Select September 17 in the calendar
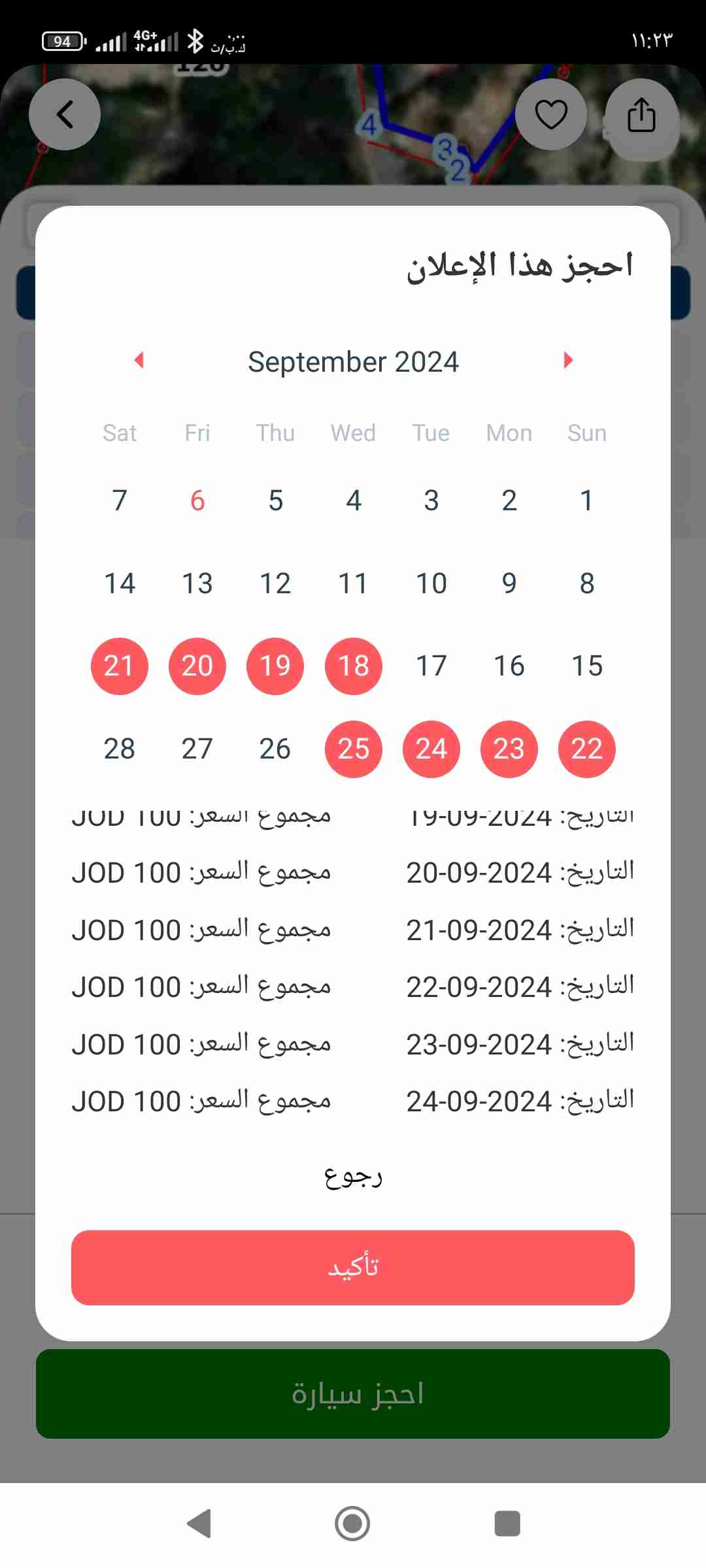706x1568 pixels. click(x=431, y=666)
